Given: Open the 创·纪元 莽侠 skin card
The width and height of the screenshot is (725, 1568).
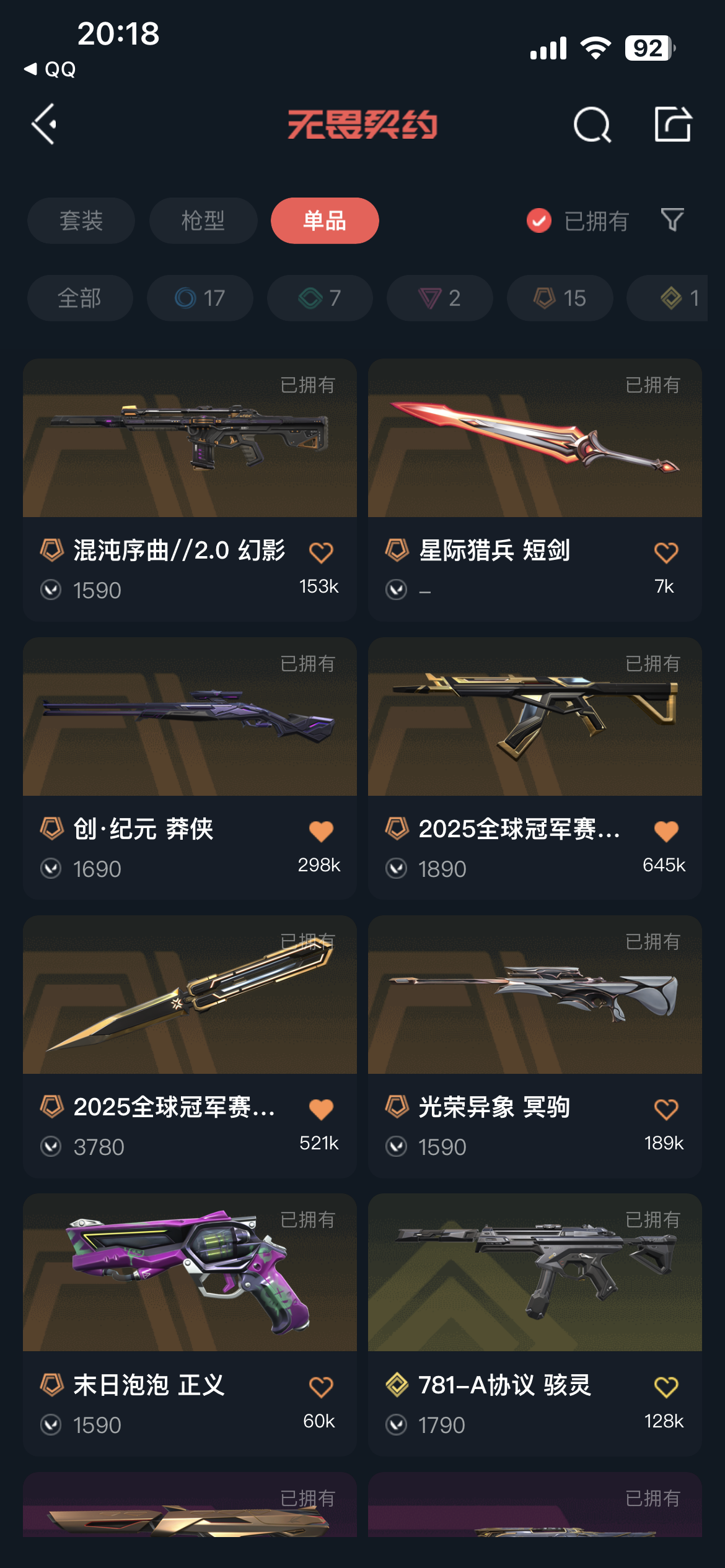Looking at the screenshot, I should pyautogui.click(x=190, y=769).
